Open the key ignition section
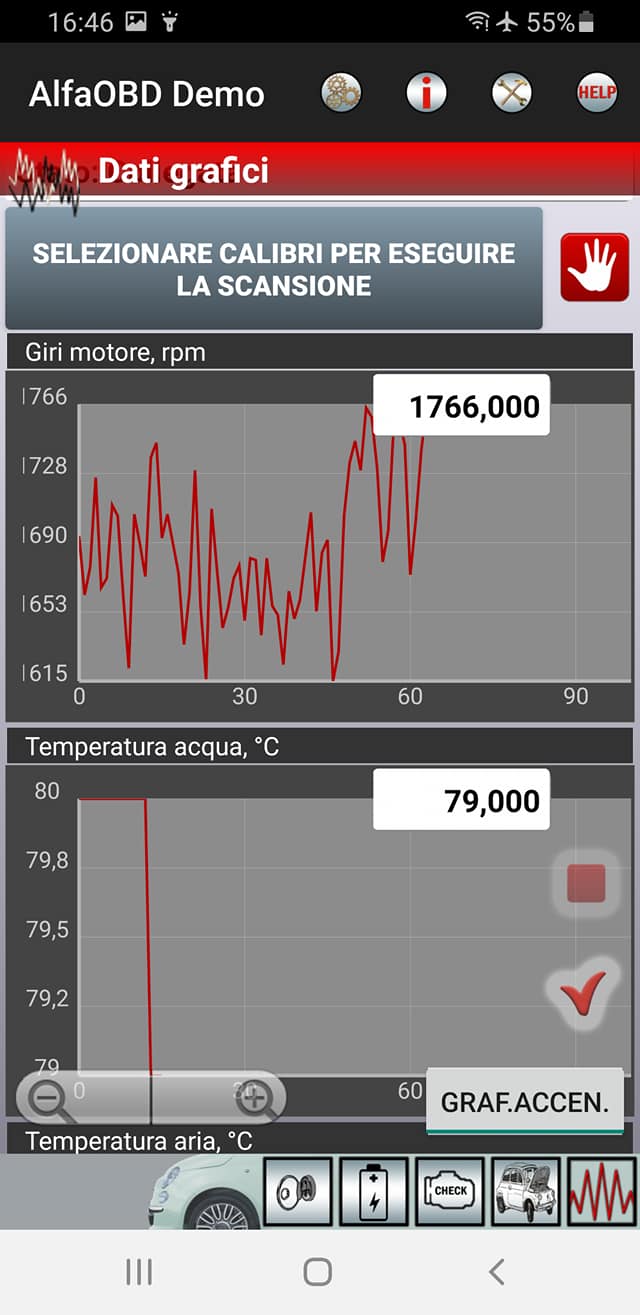The height and width of the screenshot is (1315, 640). click(298, 1192)
